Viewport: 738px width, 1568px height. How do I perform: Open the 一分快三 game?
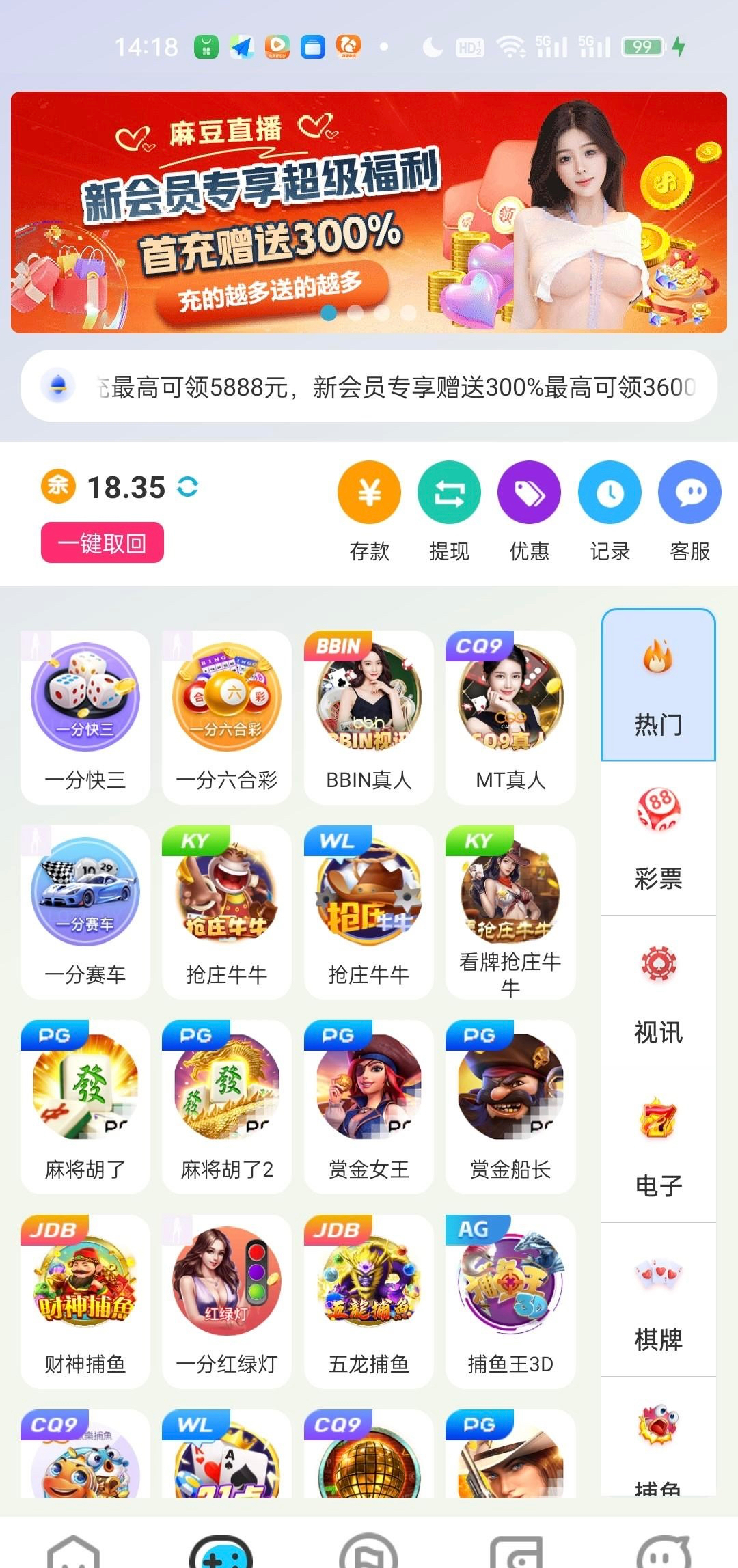(x=85, y=717)
